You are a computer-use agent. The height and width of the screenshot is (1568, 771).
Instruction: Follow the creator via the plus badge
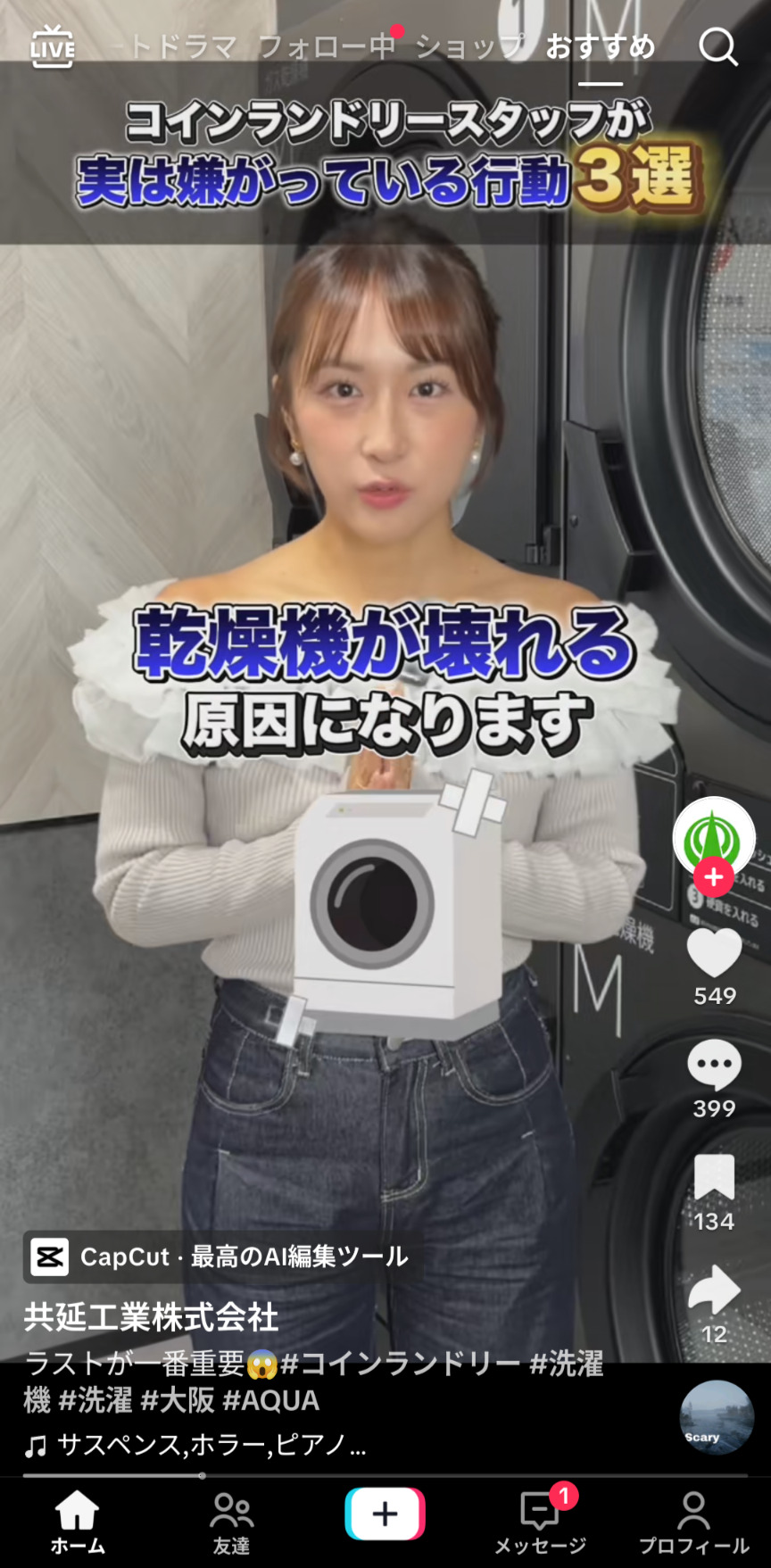coord(714,878)
